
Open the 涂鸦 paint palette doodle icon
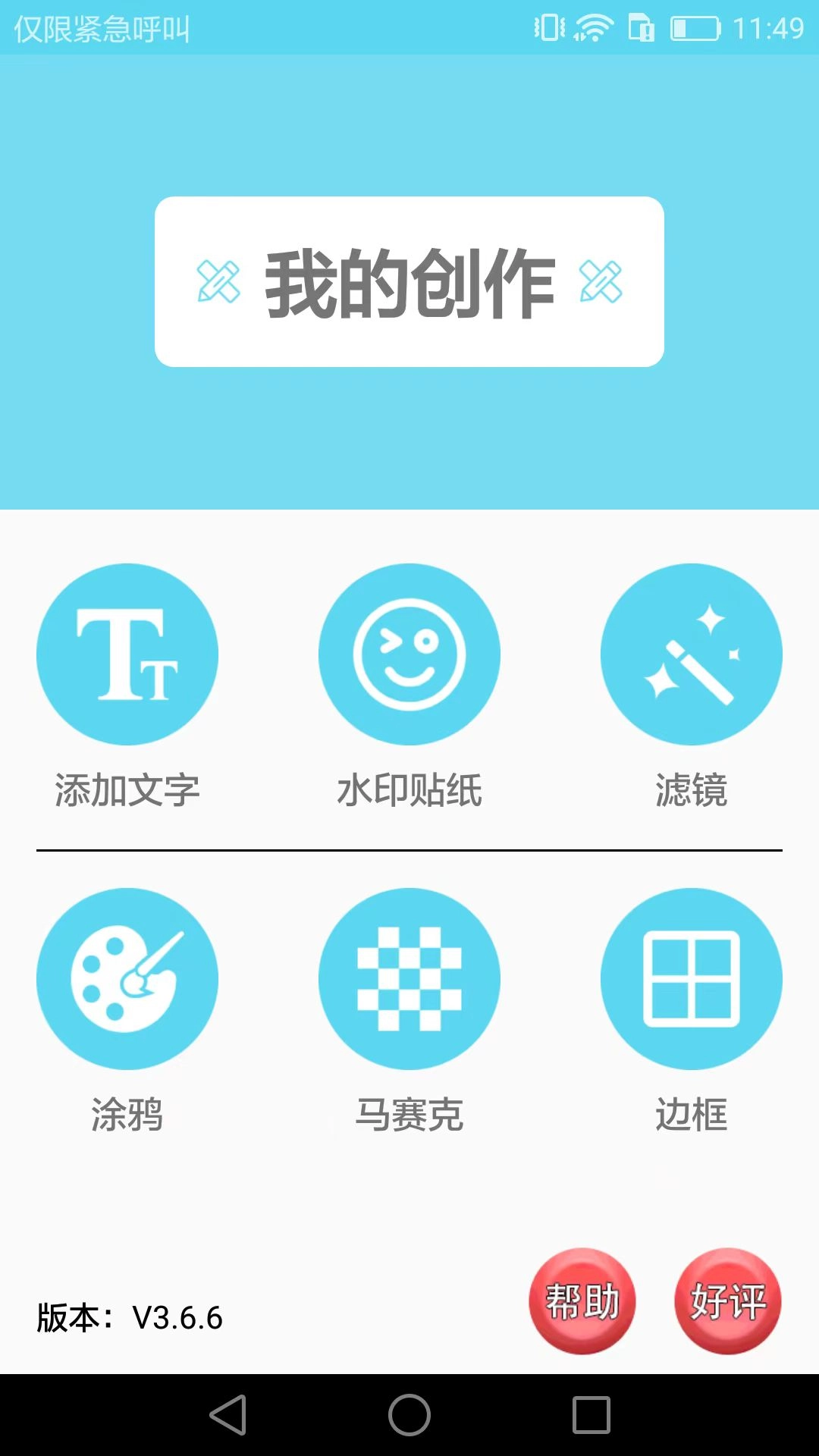click(x=127, y=979)
